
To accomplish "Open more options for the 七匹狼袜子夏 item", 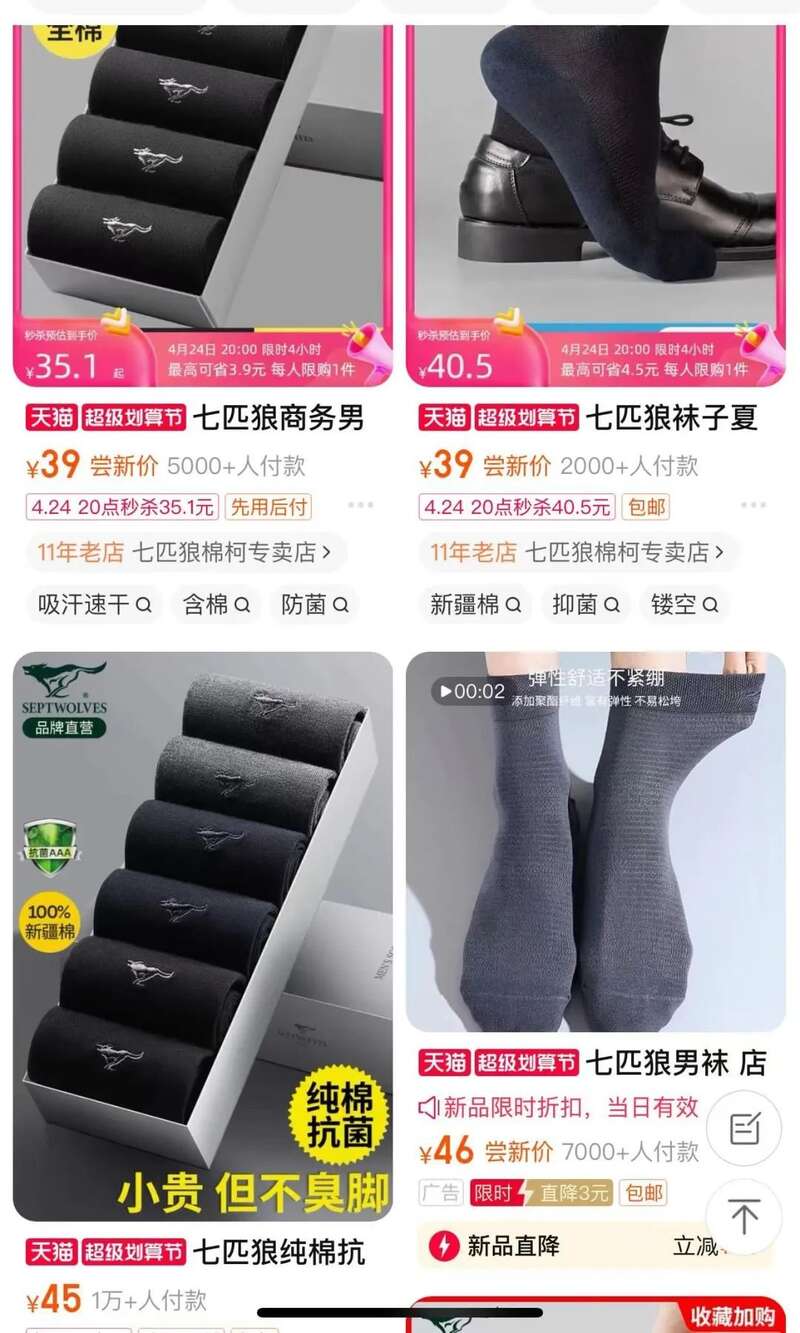I will (x=752, y=506).
